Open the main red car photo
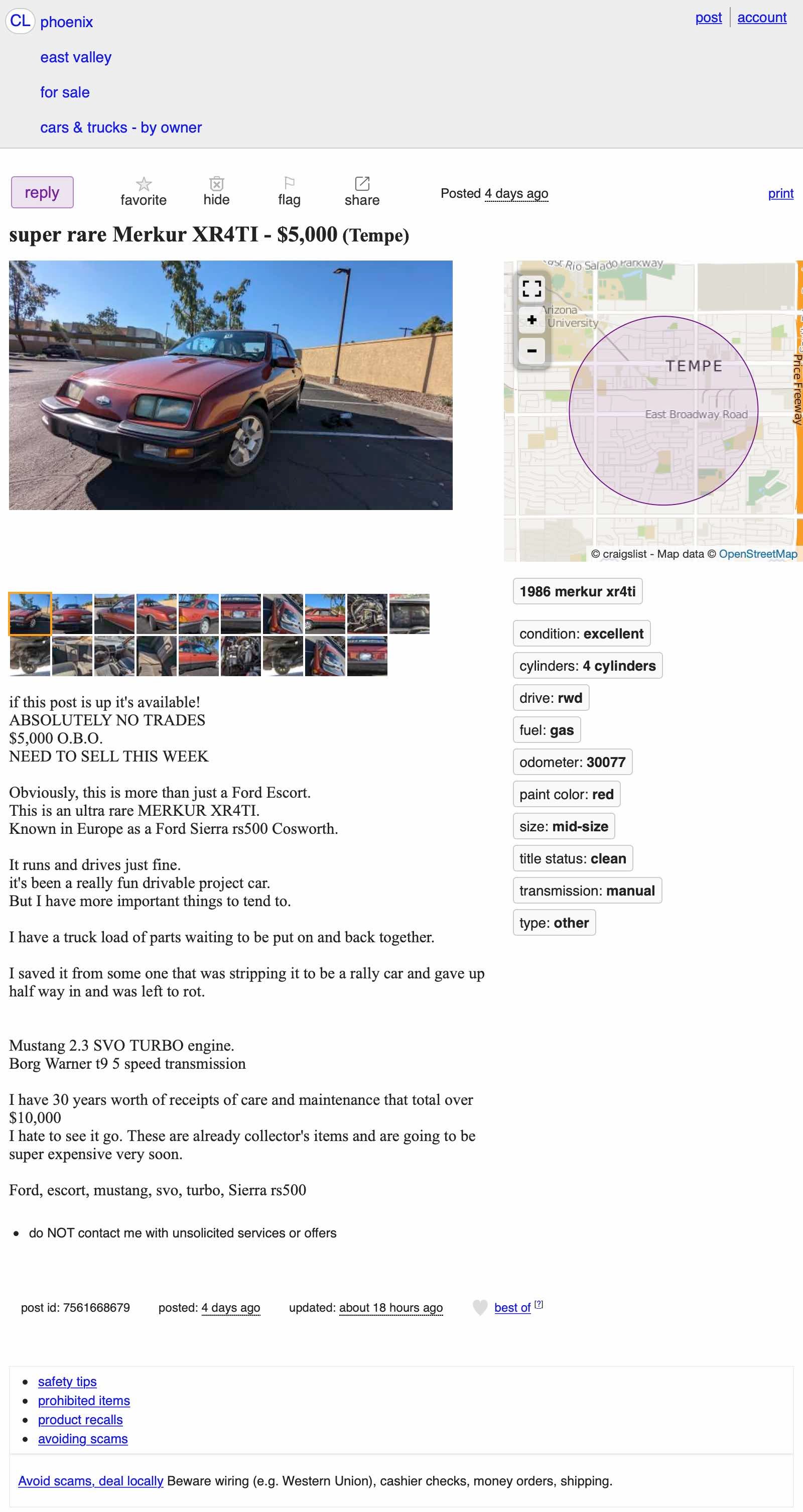Screen dimensions: 803x1512 pyautogui.click(x=231, y=385)
